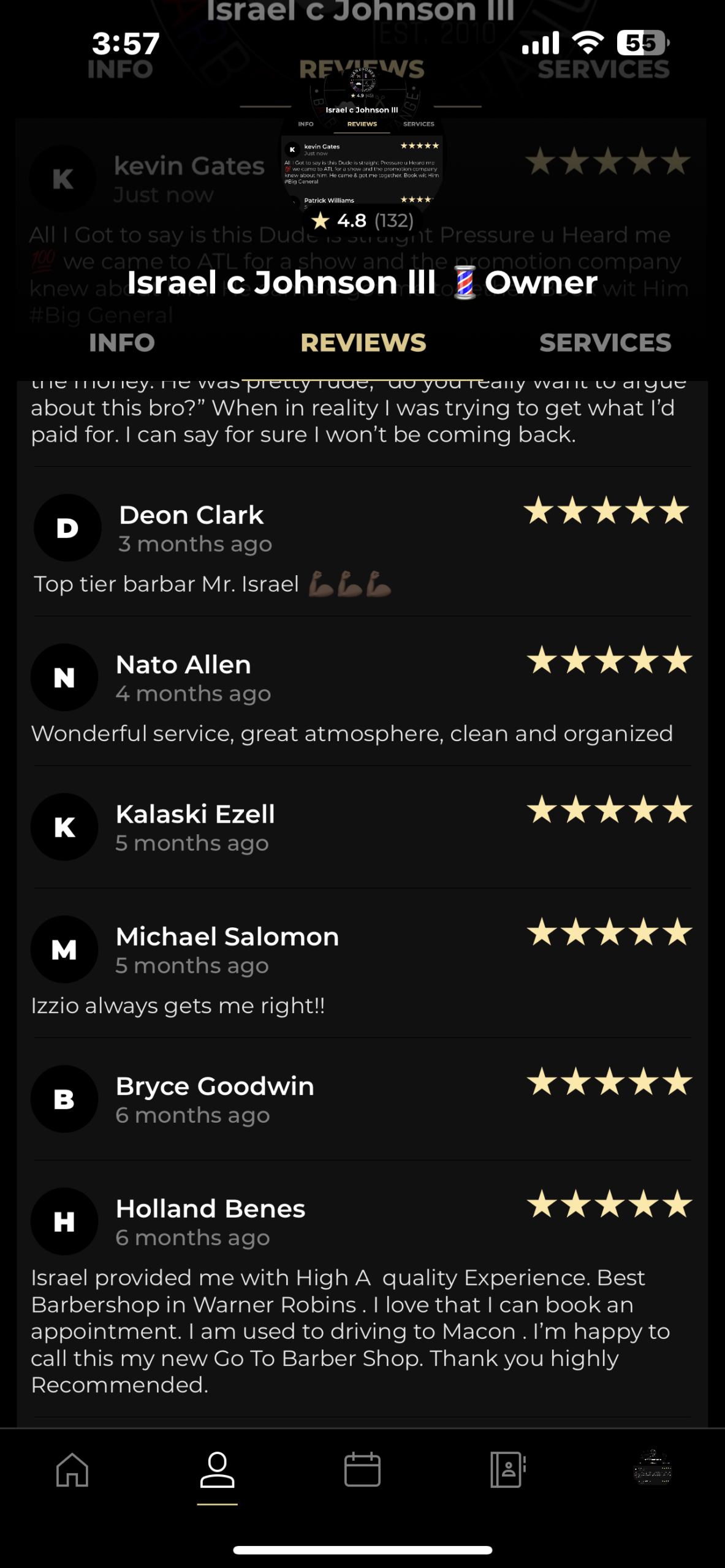Go to the home tab
725x1568 pixels.
pyautogui.click(x=72, y=1469)
